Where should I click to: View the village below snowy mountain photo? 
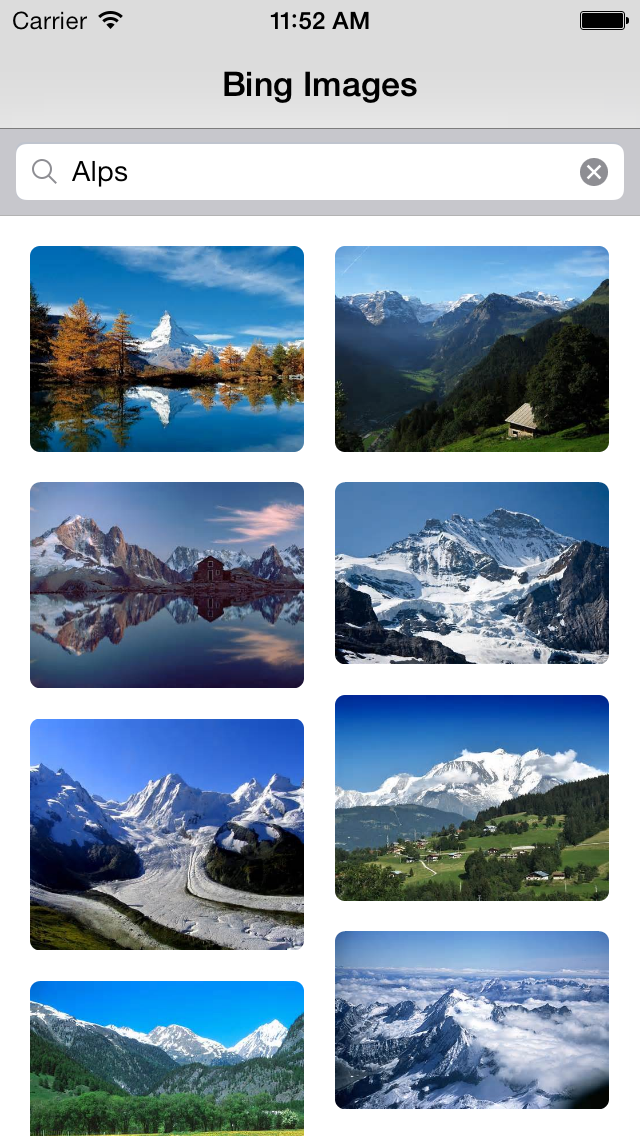pyautogui.click(x=472, y=798)
